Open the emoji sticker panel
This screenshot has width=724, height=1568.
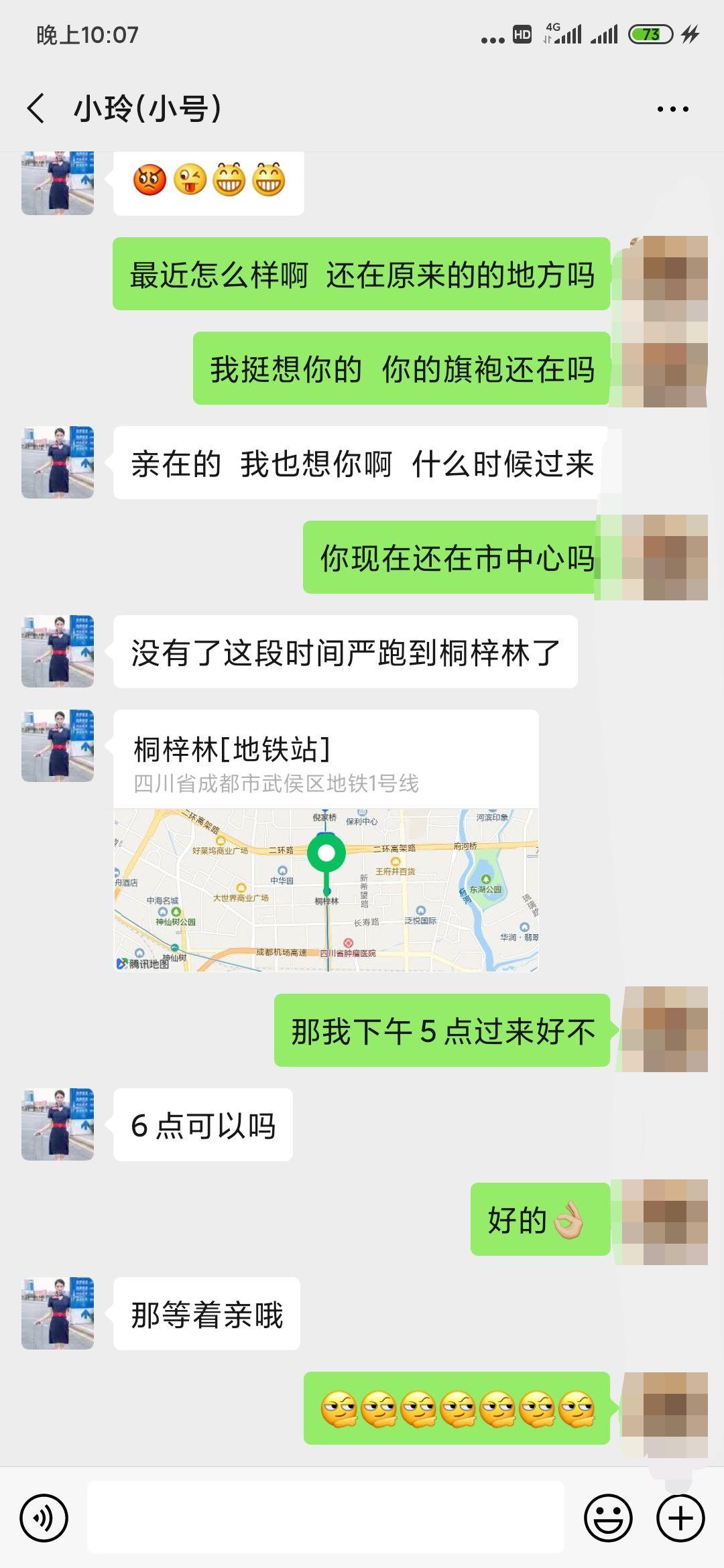click(x=608, y=1518)
